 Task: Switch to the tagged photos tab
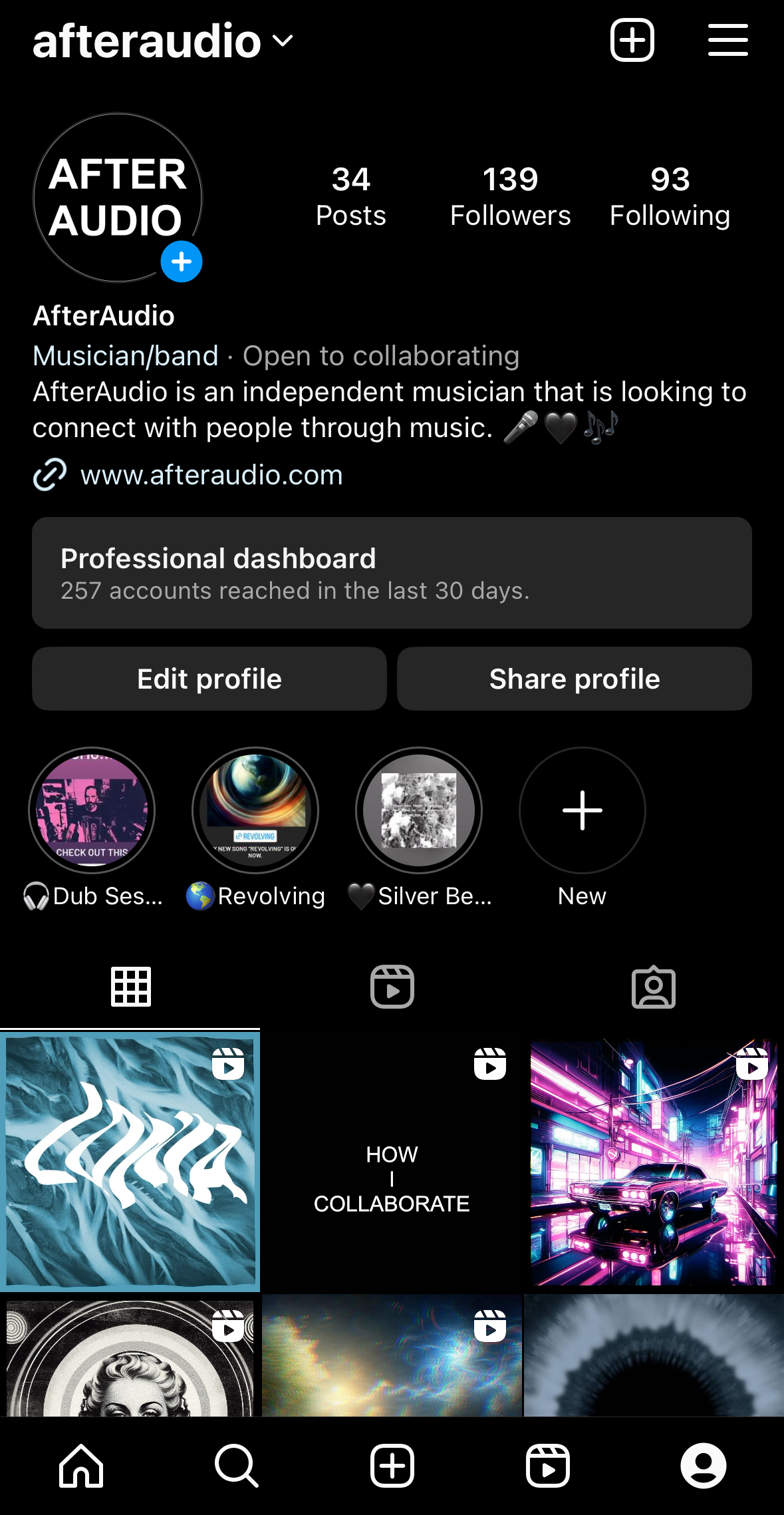coord(653,987)
